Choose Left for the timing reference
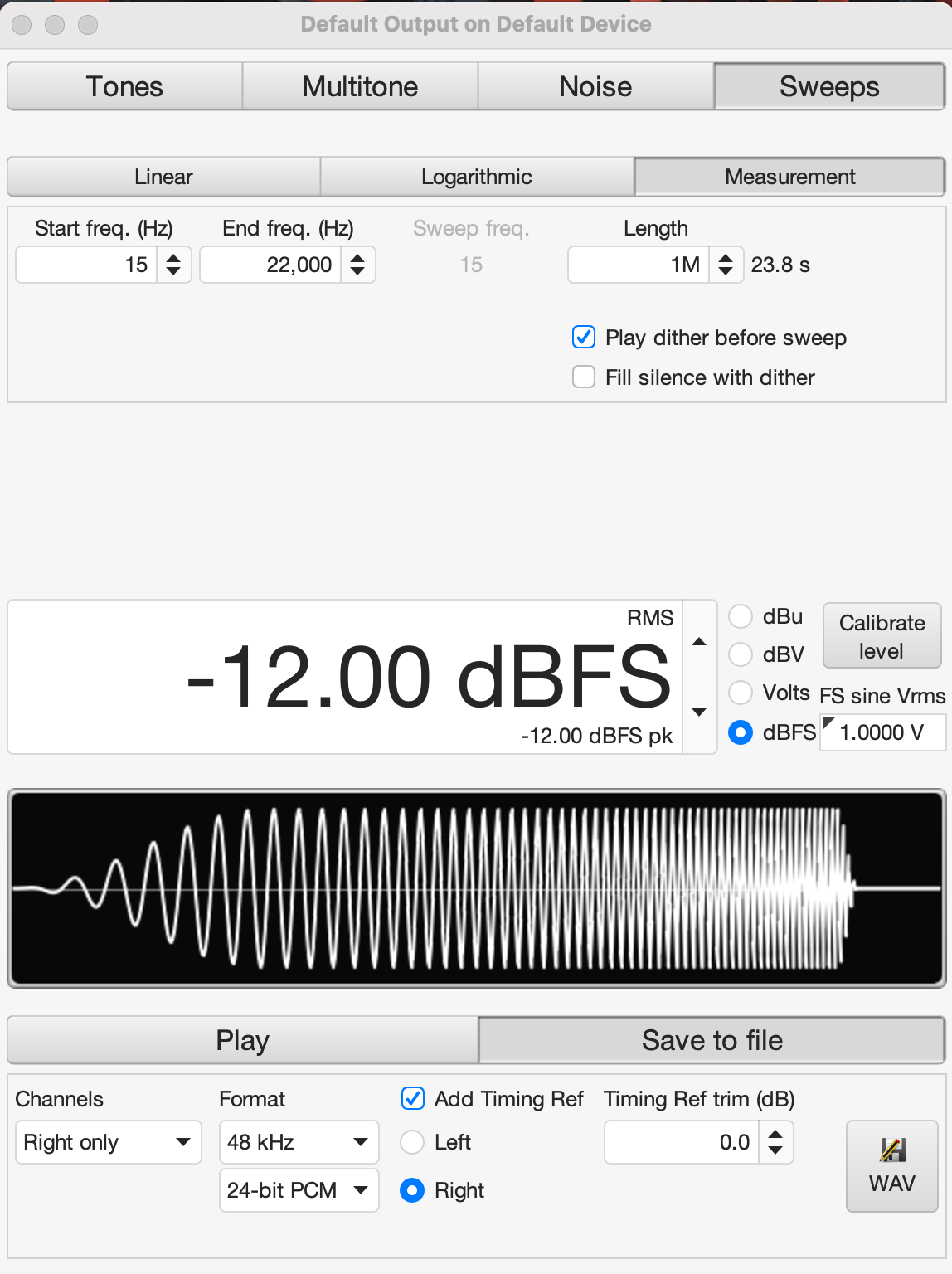Screen dimensions: 952x1274 pos(412,1142)
